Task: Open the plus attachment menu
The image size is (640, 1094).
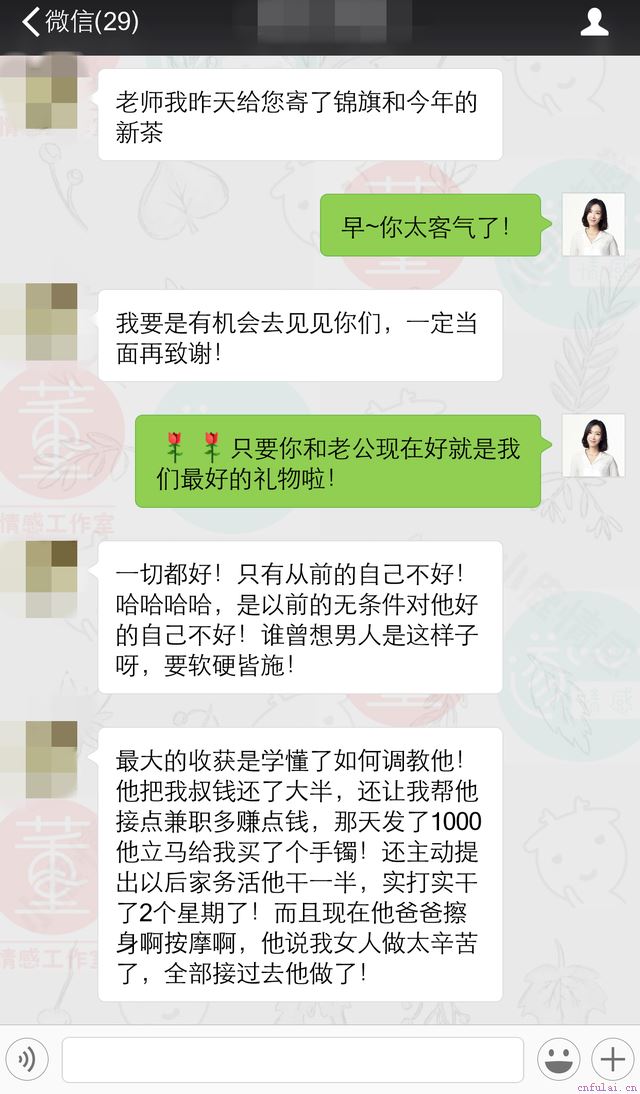Action: pyautogui.click(x=612, y=1059)
